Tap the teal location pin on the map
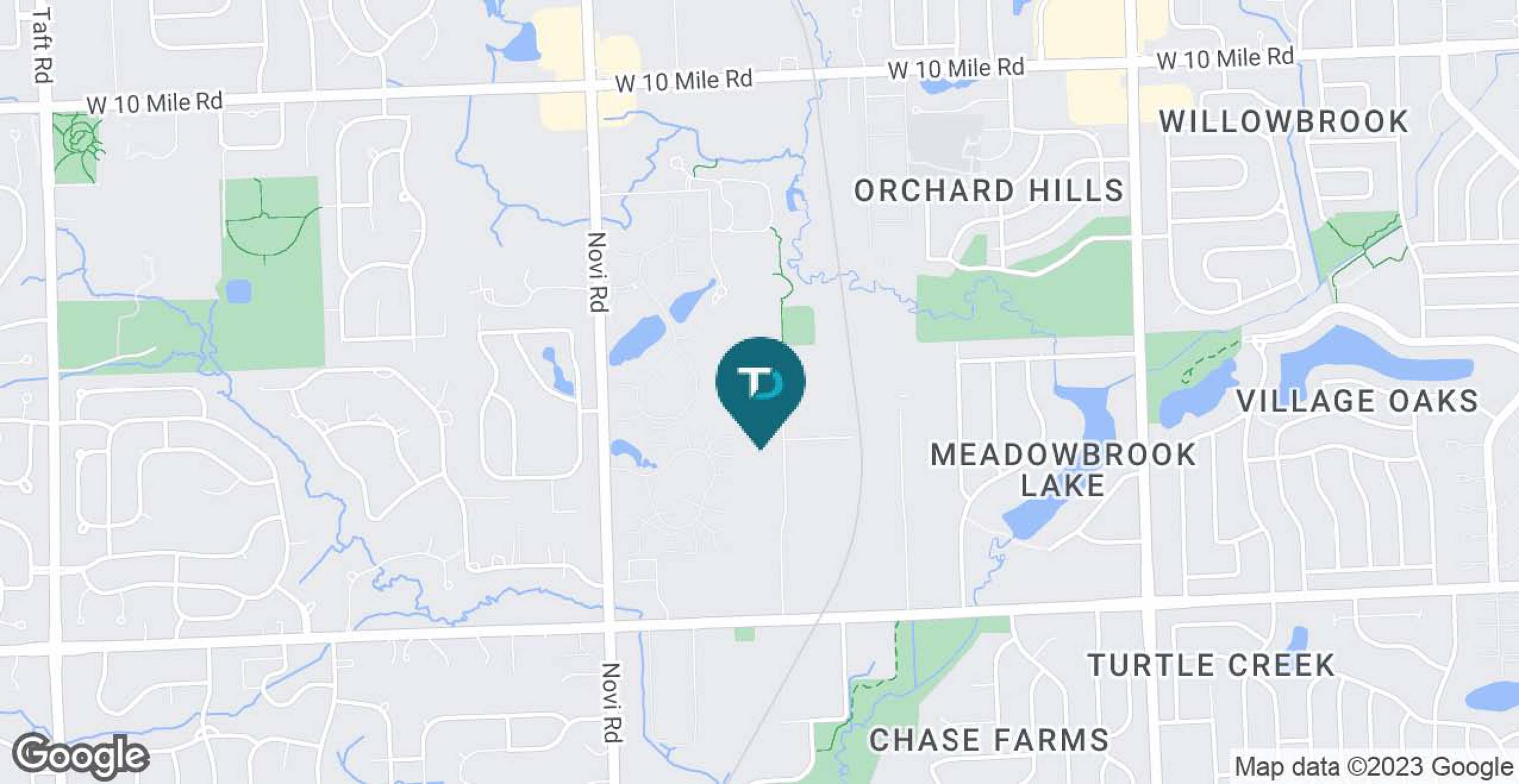The width and height of the screenshot is (1519, 784). (x=760, y=386)
